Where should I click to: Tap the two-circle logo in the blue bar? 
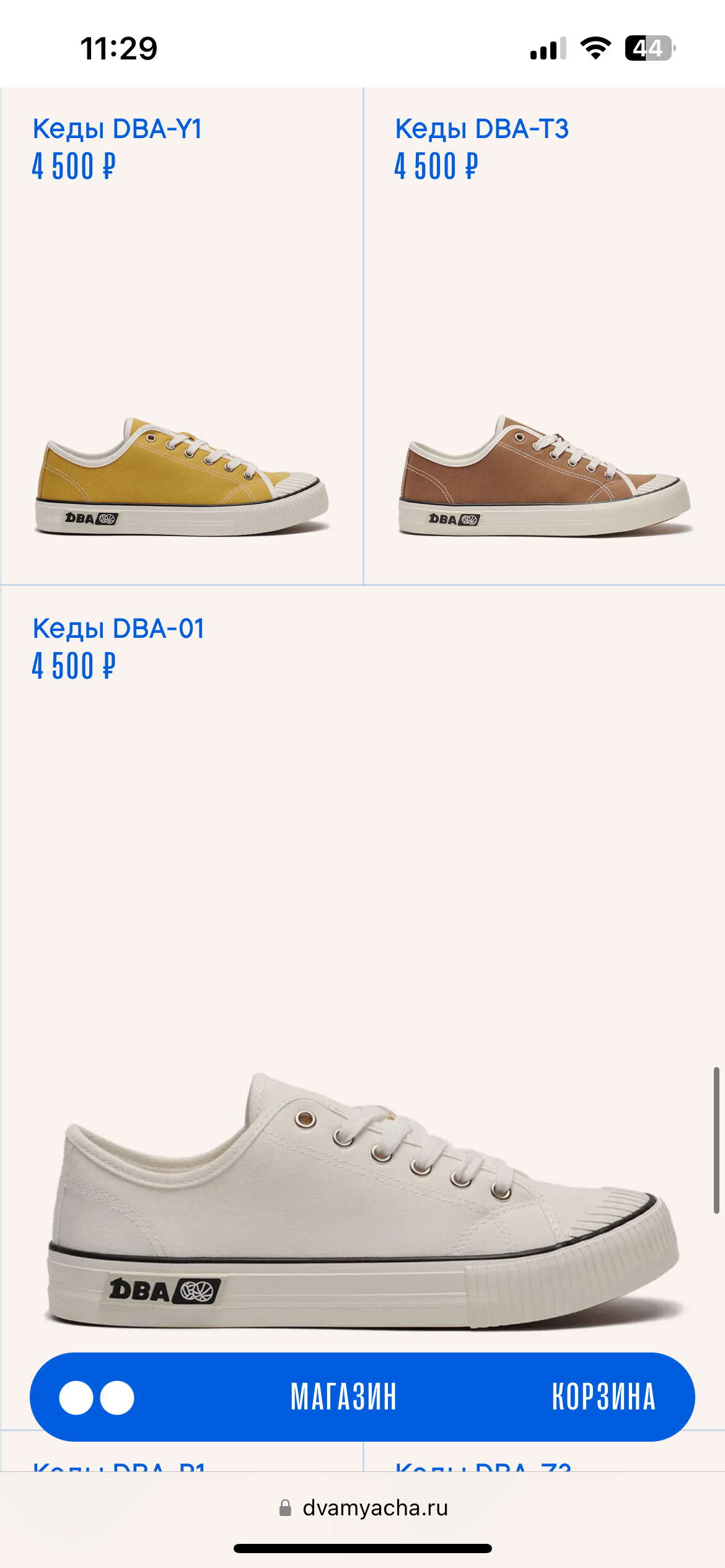point(97,1398)
